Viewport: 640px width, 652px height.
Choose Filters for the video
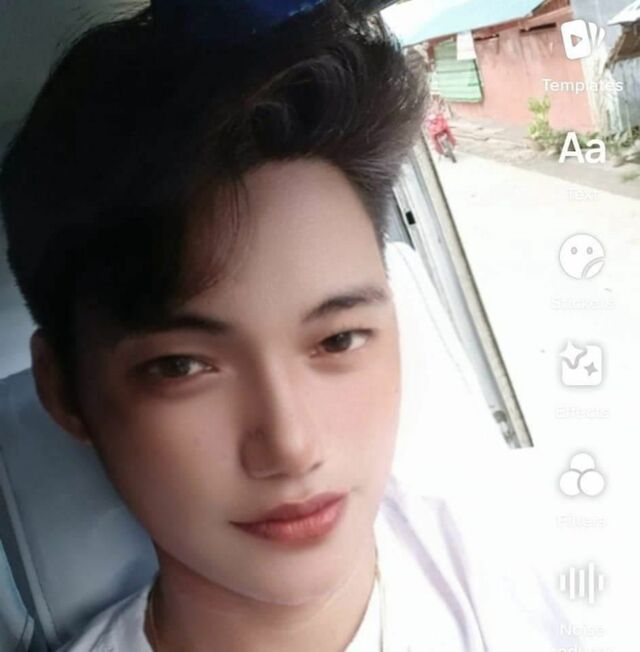[581, 475]
